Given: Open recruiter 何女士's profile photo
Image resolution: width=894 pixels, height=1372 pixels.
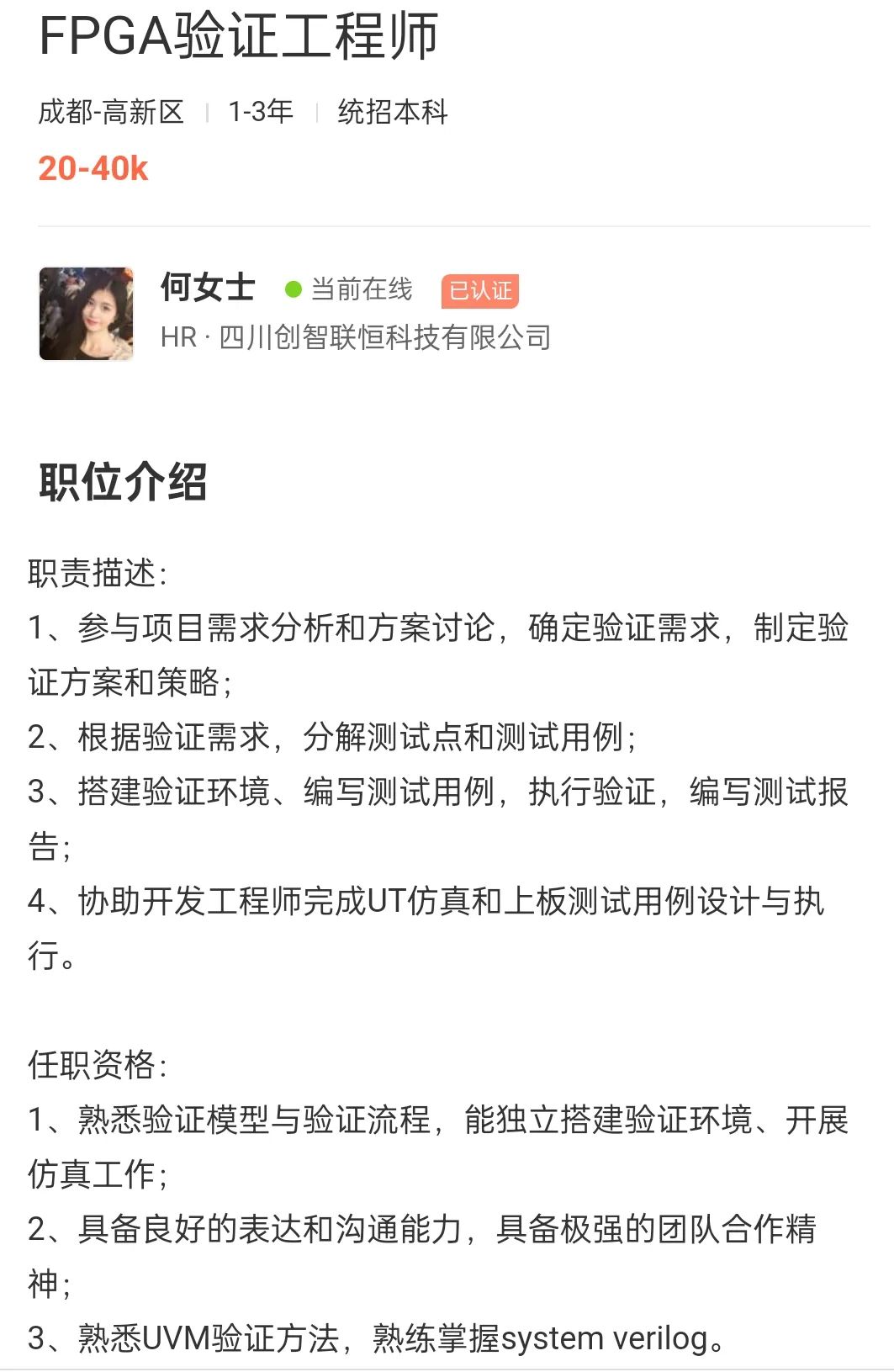Looking at the screenshot, I should click(x=87, y=314).
